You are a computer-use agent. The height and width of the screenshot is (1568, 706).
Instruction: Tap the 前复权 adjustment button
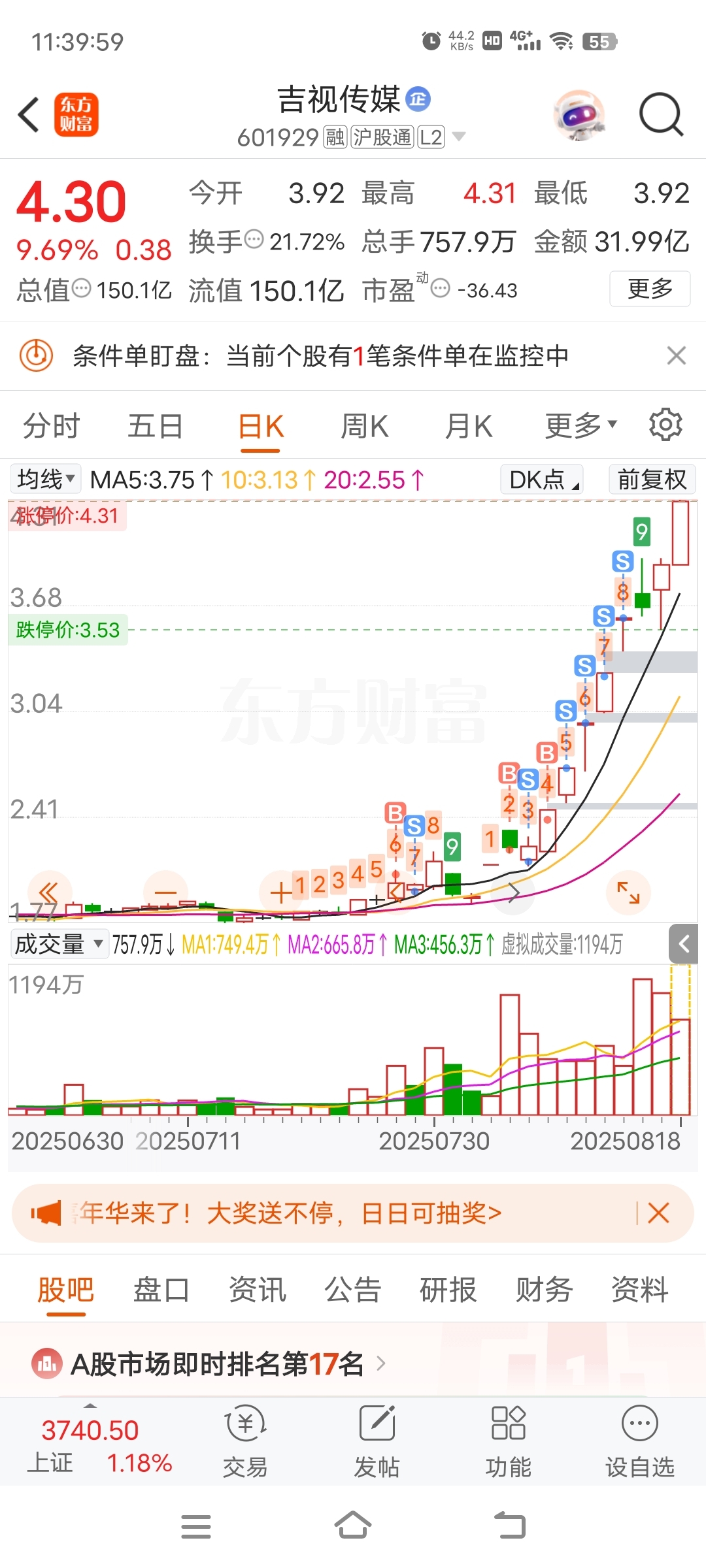tap(652, 480)
